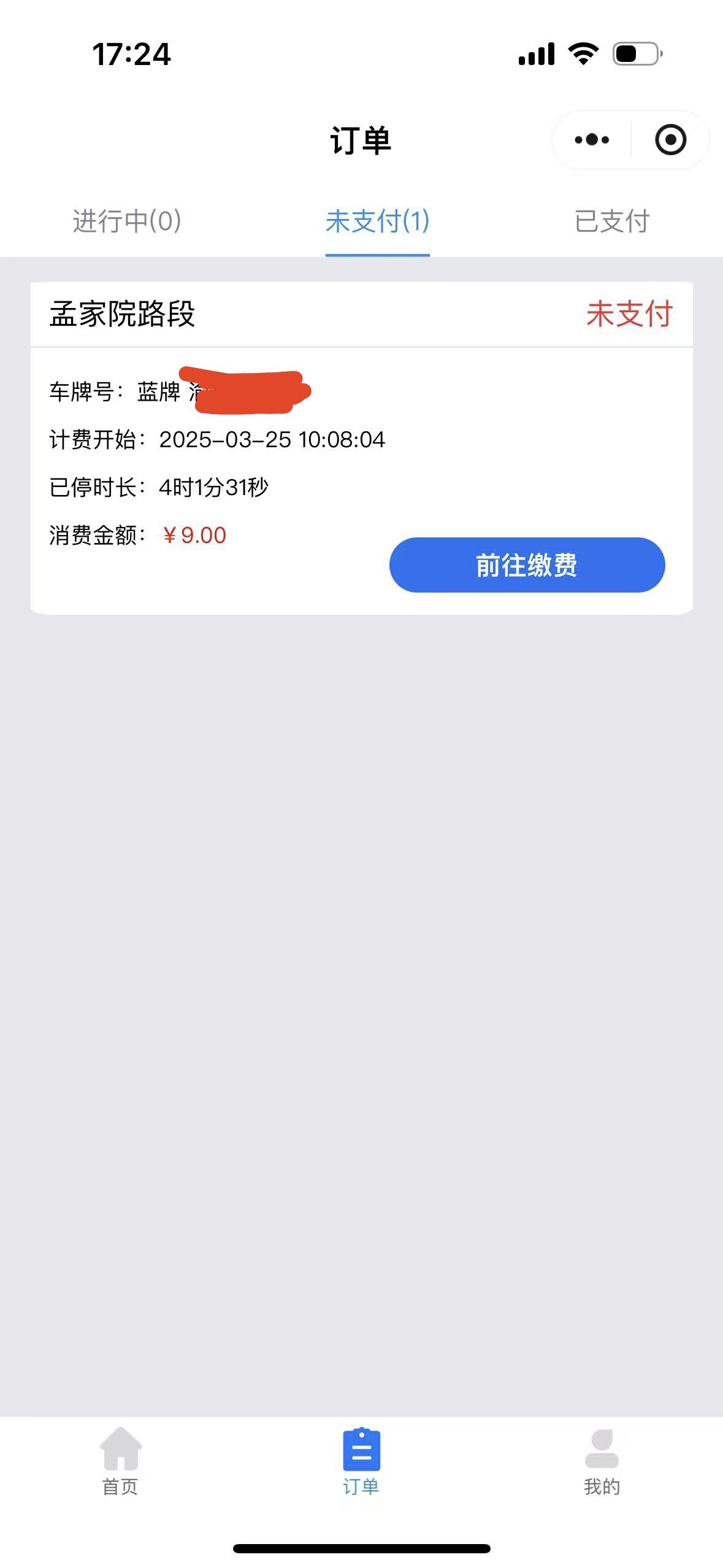The width and height of the screenshot is (723, 1568).
Task: Tap 前往缴费 to pay the parking fee
Action: [x=527, y=565]
